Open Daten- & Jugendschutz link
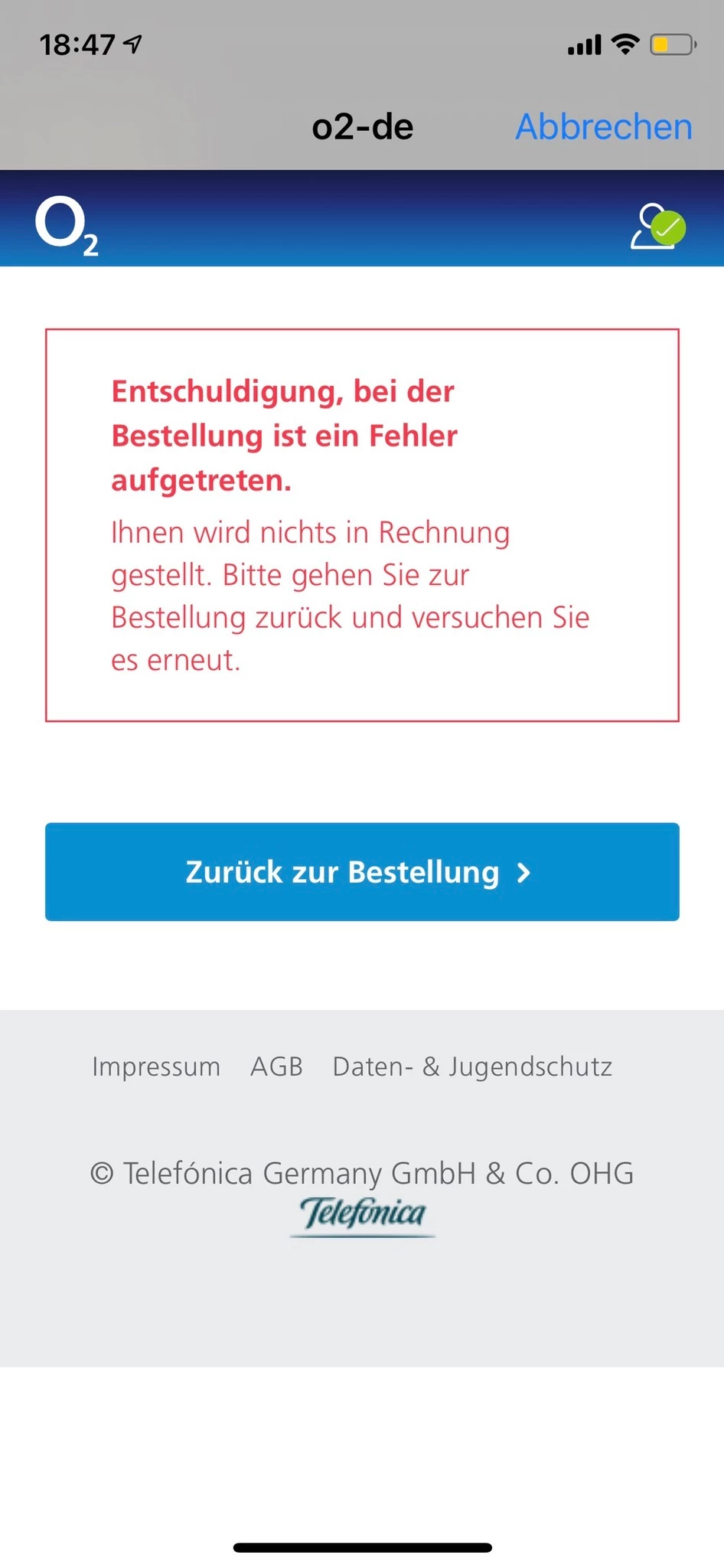This screenshot has height=1568, width=724. (472, 1067)
